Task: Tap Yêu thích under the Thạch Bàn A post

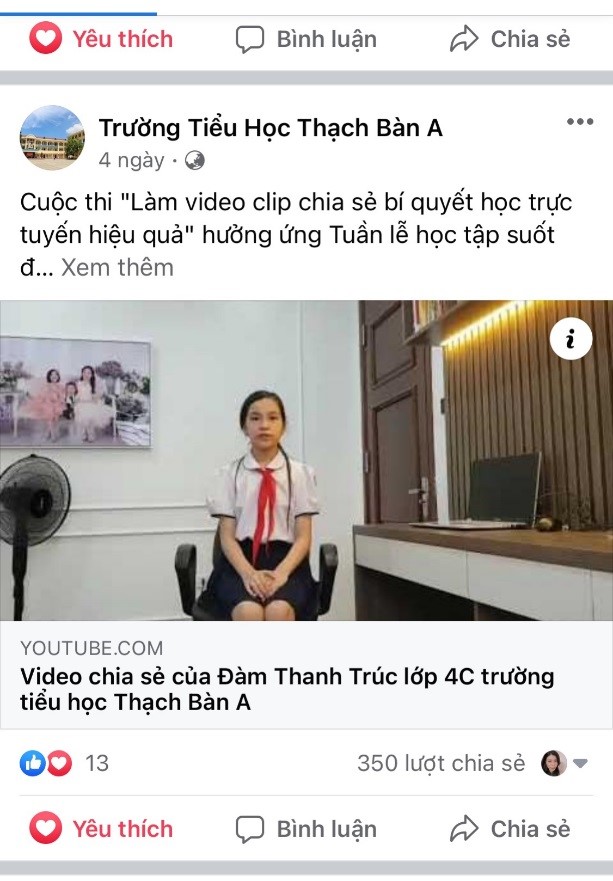Action: [x=102, y=828]
